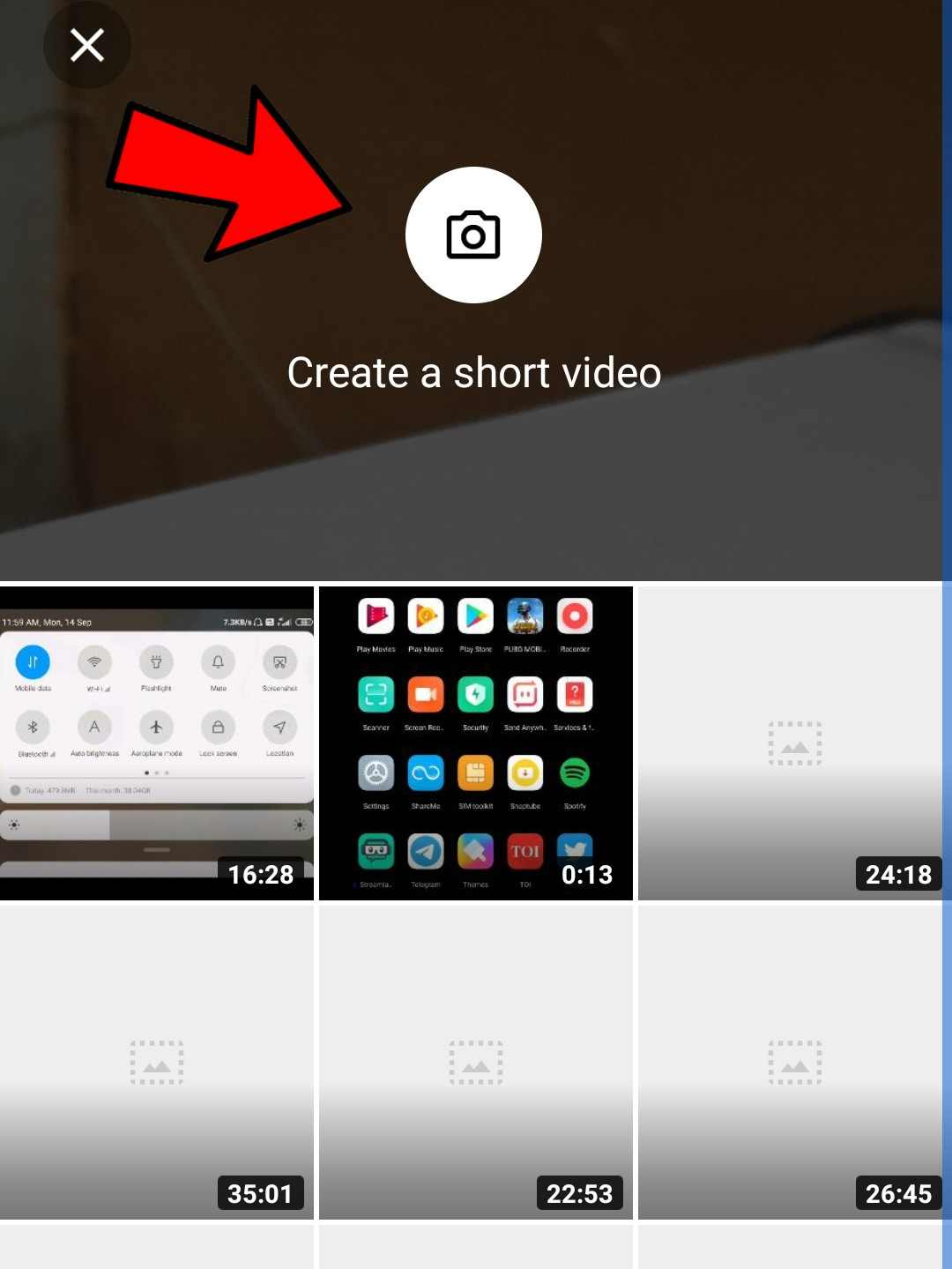
Task: Tap the camera button to record
Action: tap(473, 235)
